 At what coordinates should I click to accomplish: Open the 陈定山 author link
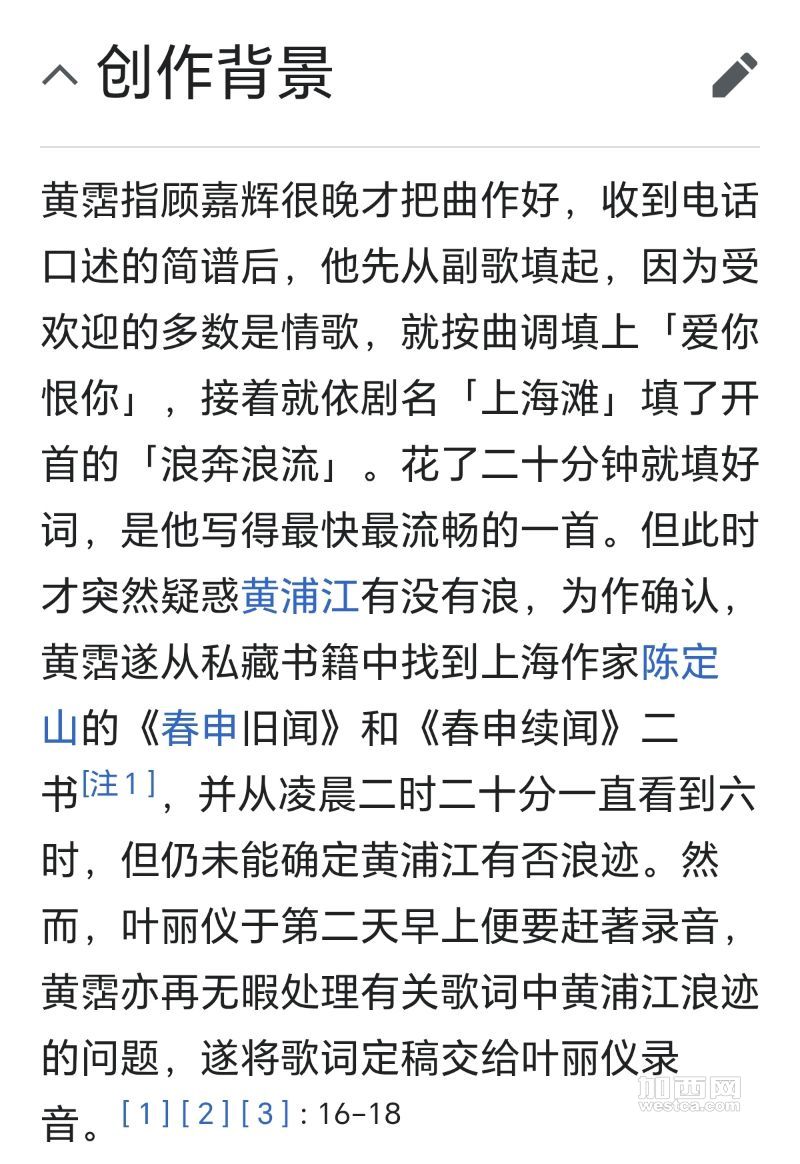[x=679, y=662]
